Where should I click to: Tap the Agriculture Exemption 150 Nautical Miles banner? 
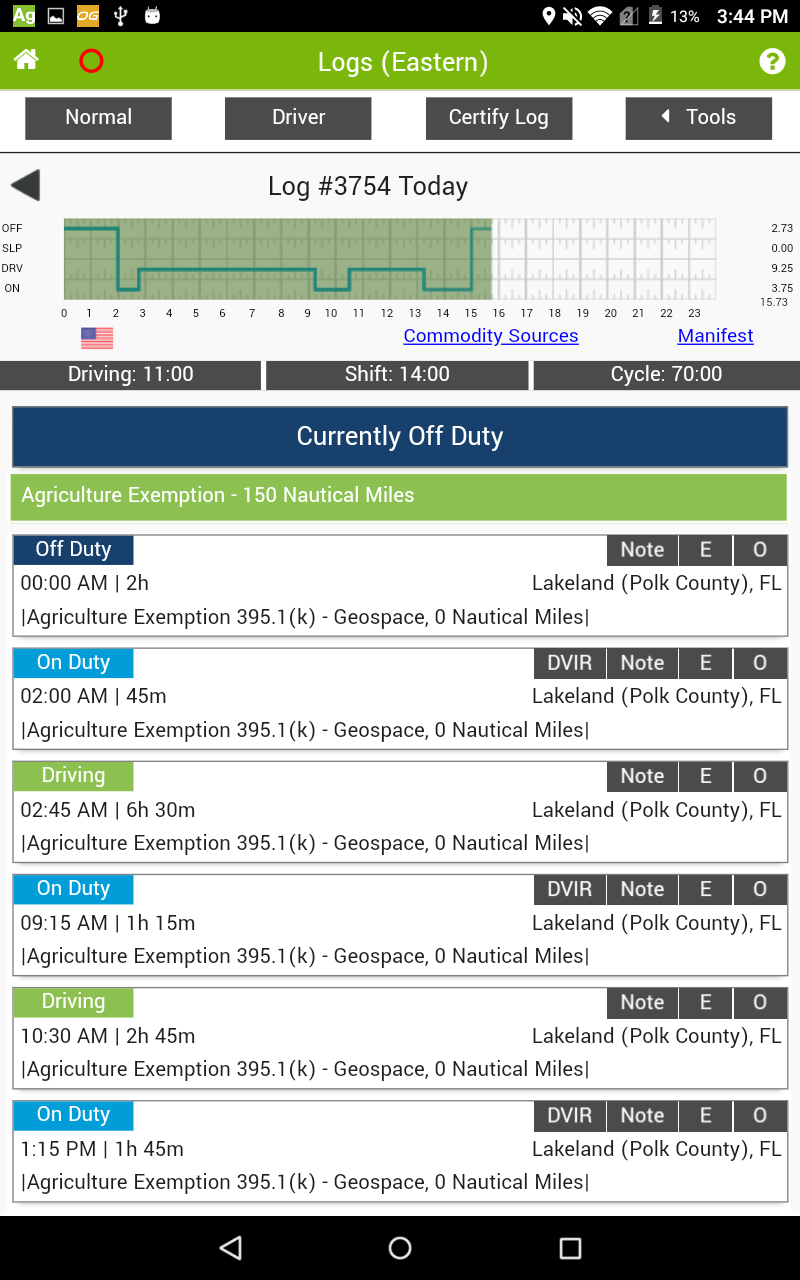tap(399, 496)
